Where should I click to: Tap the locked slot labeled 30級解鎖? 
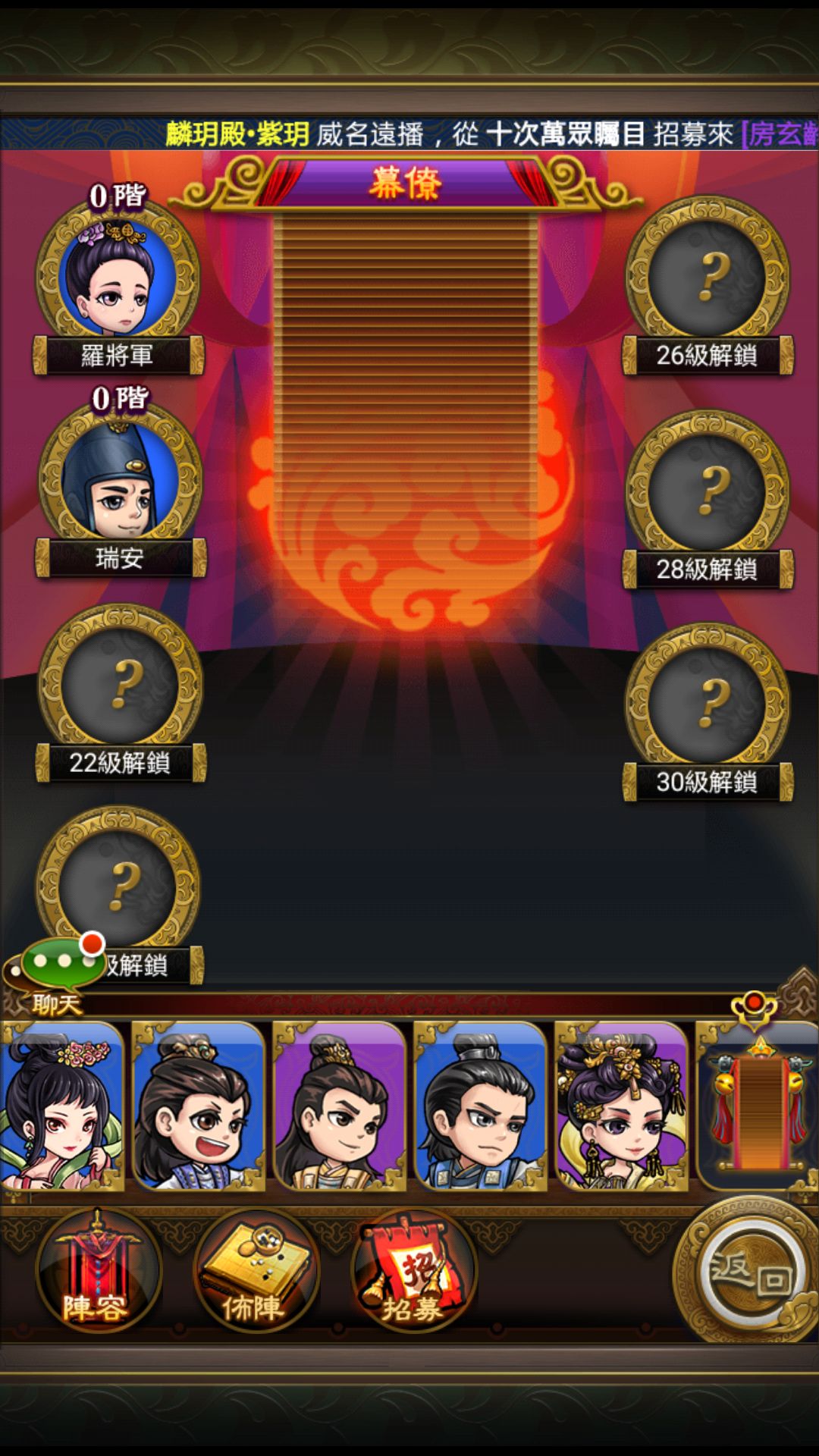coord(708,705)
